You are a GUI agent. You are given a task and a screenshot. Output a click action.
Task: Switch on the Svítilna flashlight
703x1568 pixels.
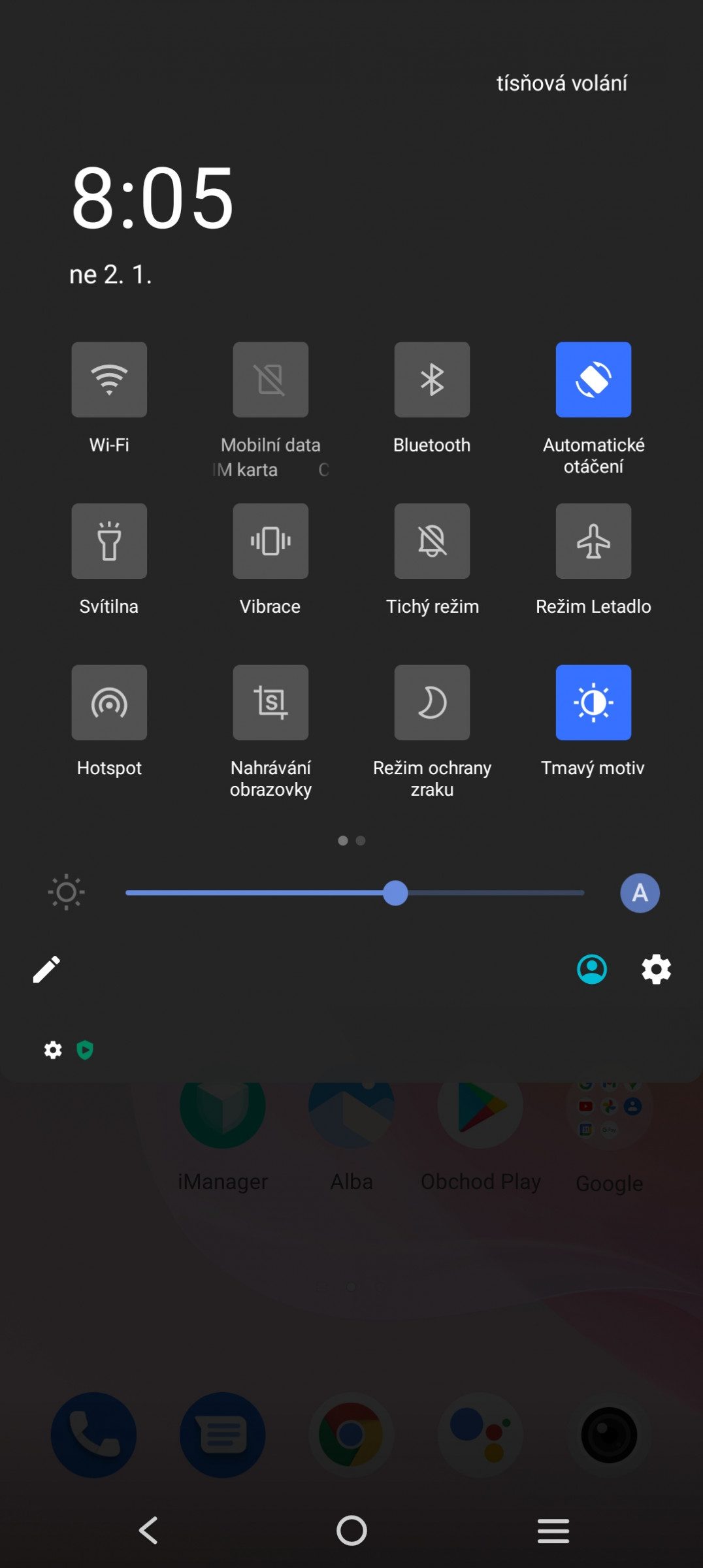pyautogui.click(x=109, y=541)
